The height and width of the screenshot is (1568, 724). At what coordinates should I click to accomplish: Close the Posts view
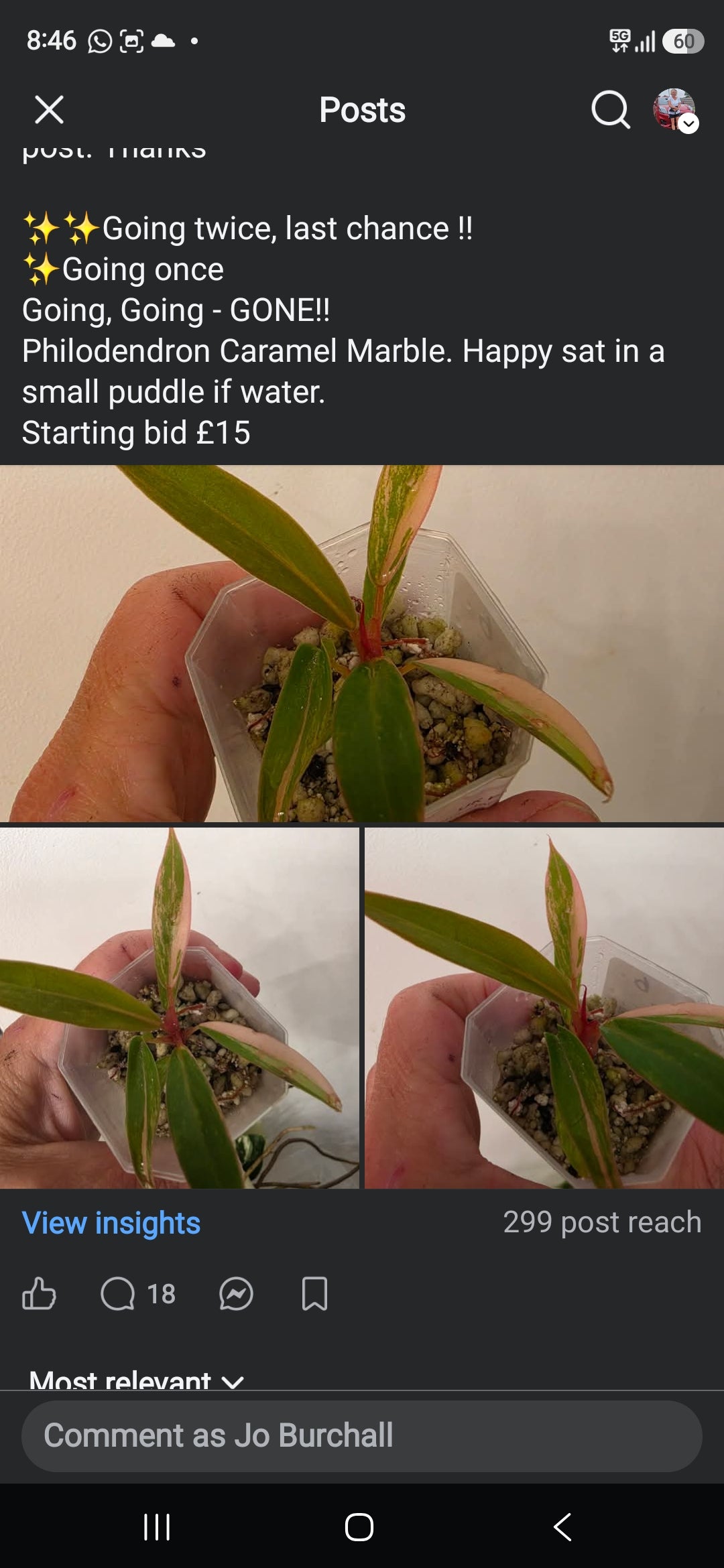[x=49, y=109]
